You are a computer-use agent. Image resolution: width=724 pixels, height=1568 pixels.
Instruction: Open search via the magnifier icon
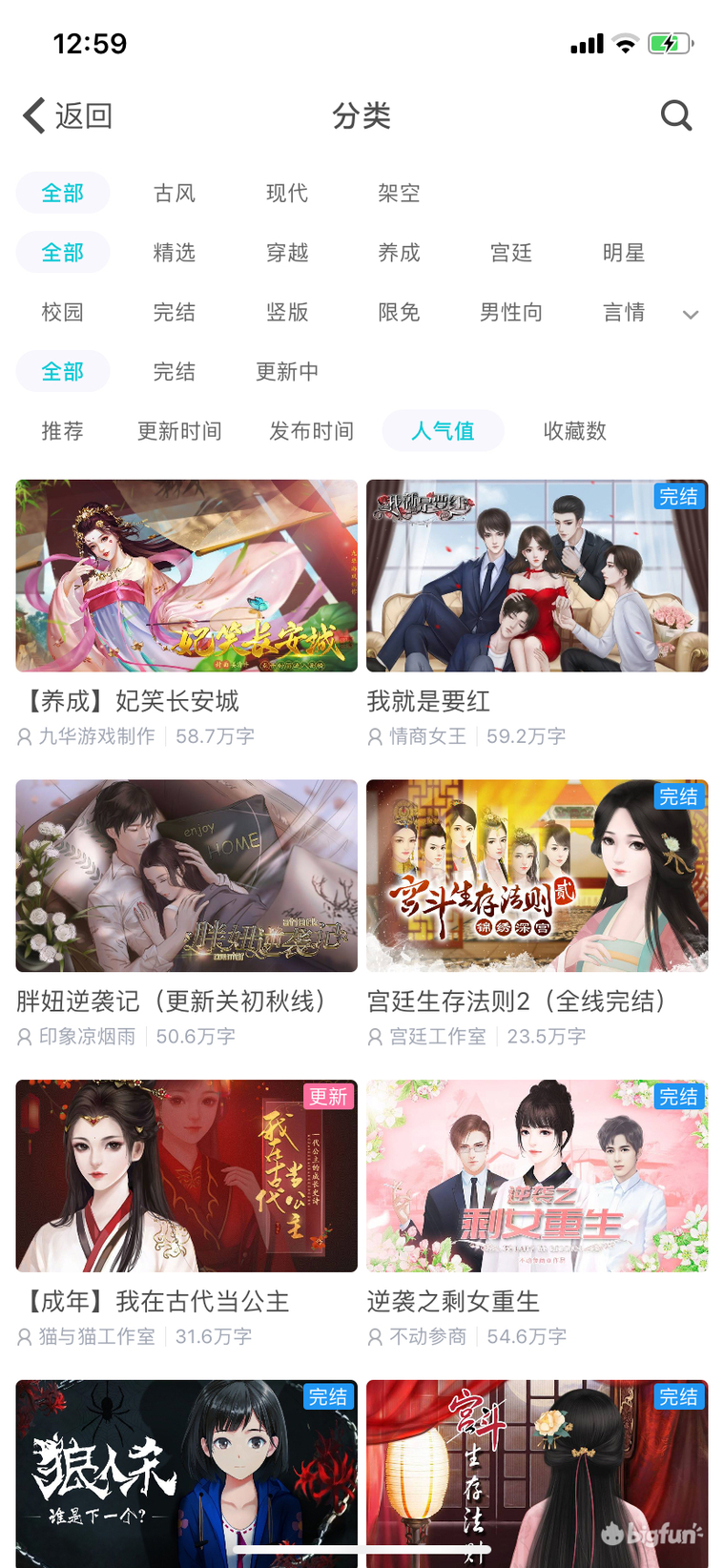click(676, 115)
